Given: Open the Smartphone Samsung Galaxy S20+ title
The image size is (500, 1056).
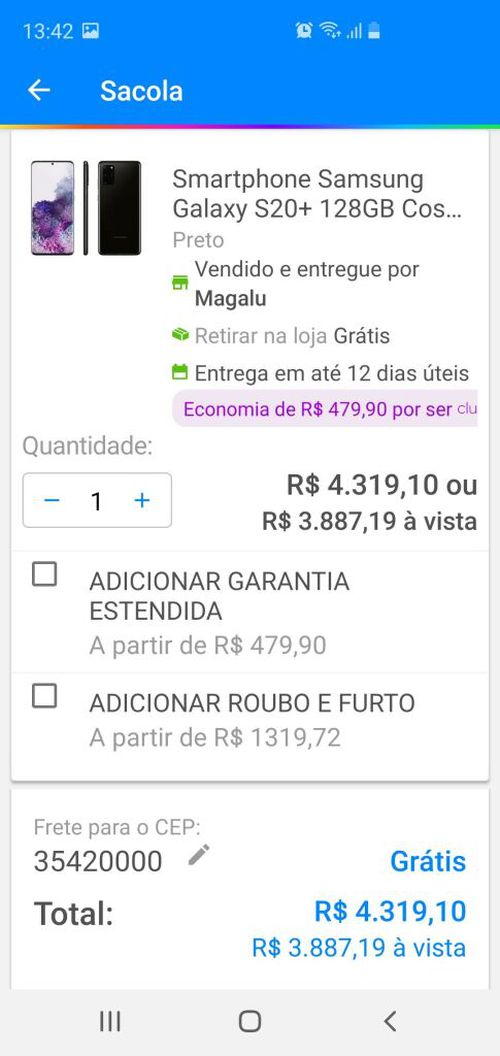Looking at the screenshot, I should 317,194.
